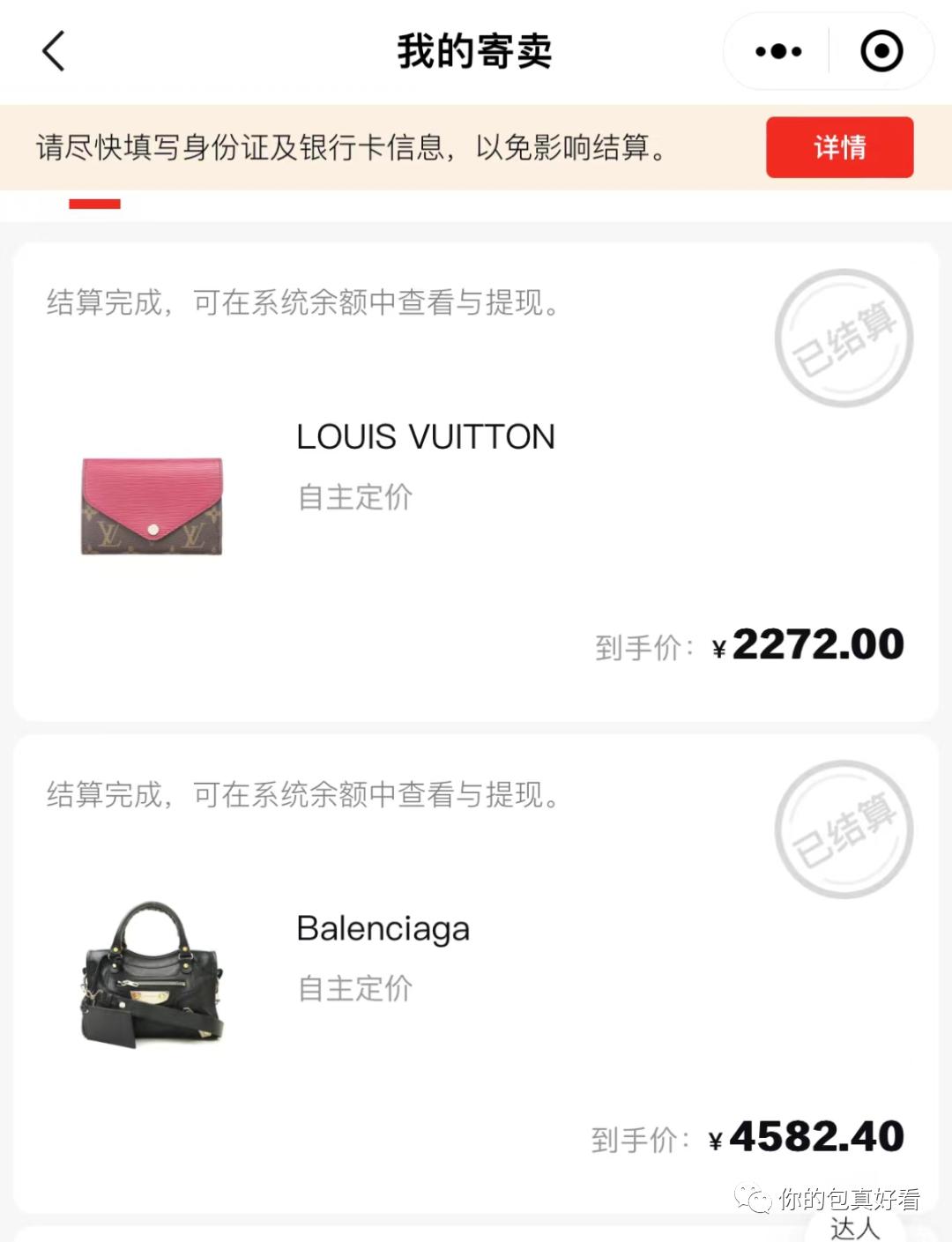Tap the 已结算 stamp on the Balenciaga card
This screenshot has height=1242, width=952.
tap(844, 829)
